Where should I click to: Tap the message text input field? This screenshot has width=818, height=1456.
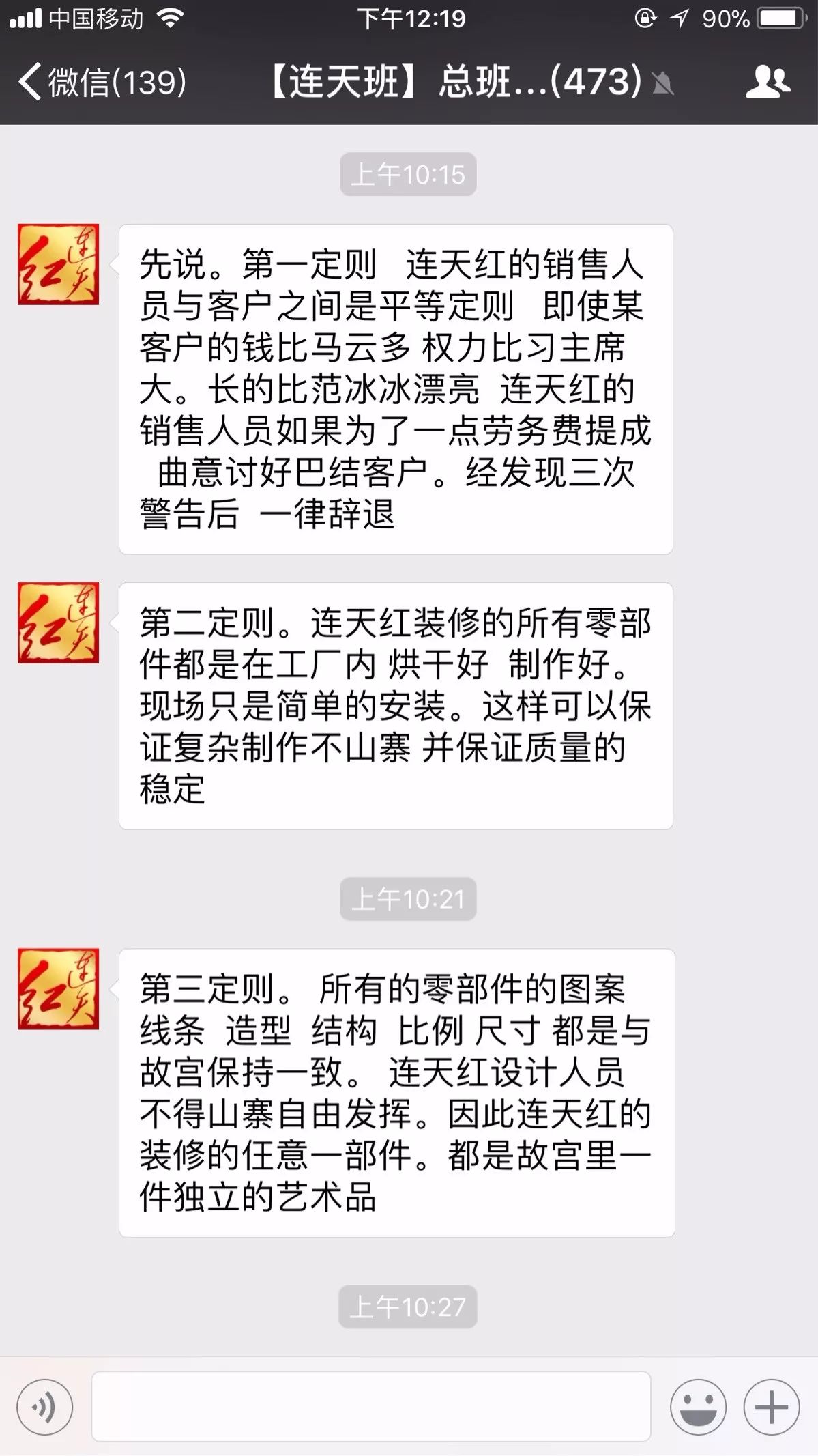point(371,1406)
